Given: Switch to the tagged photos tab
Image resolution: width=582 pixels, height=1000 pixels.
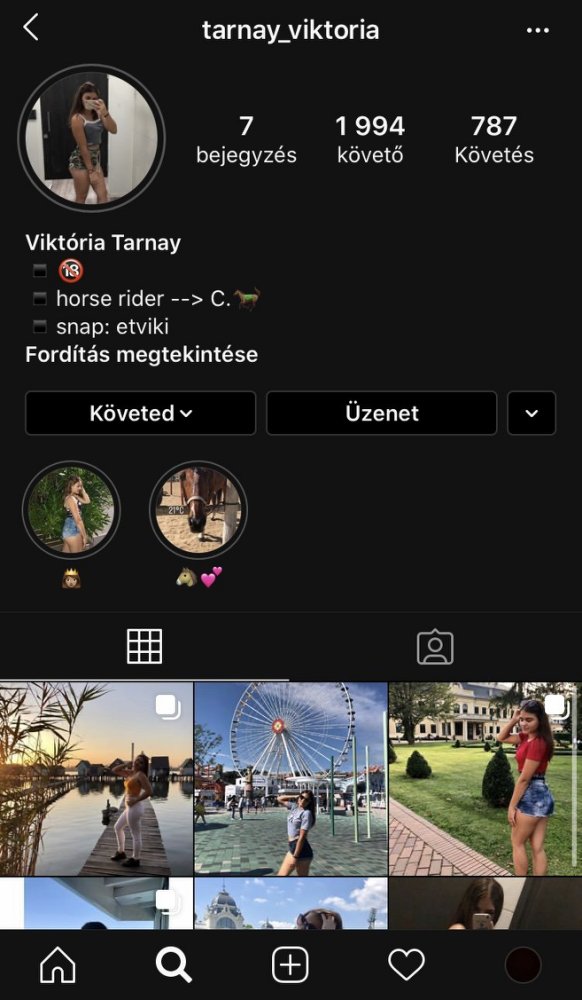Looking at the screenshot, I should click(435, 647).
